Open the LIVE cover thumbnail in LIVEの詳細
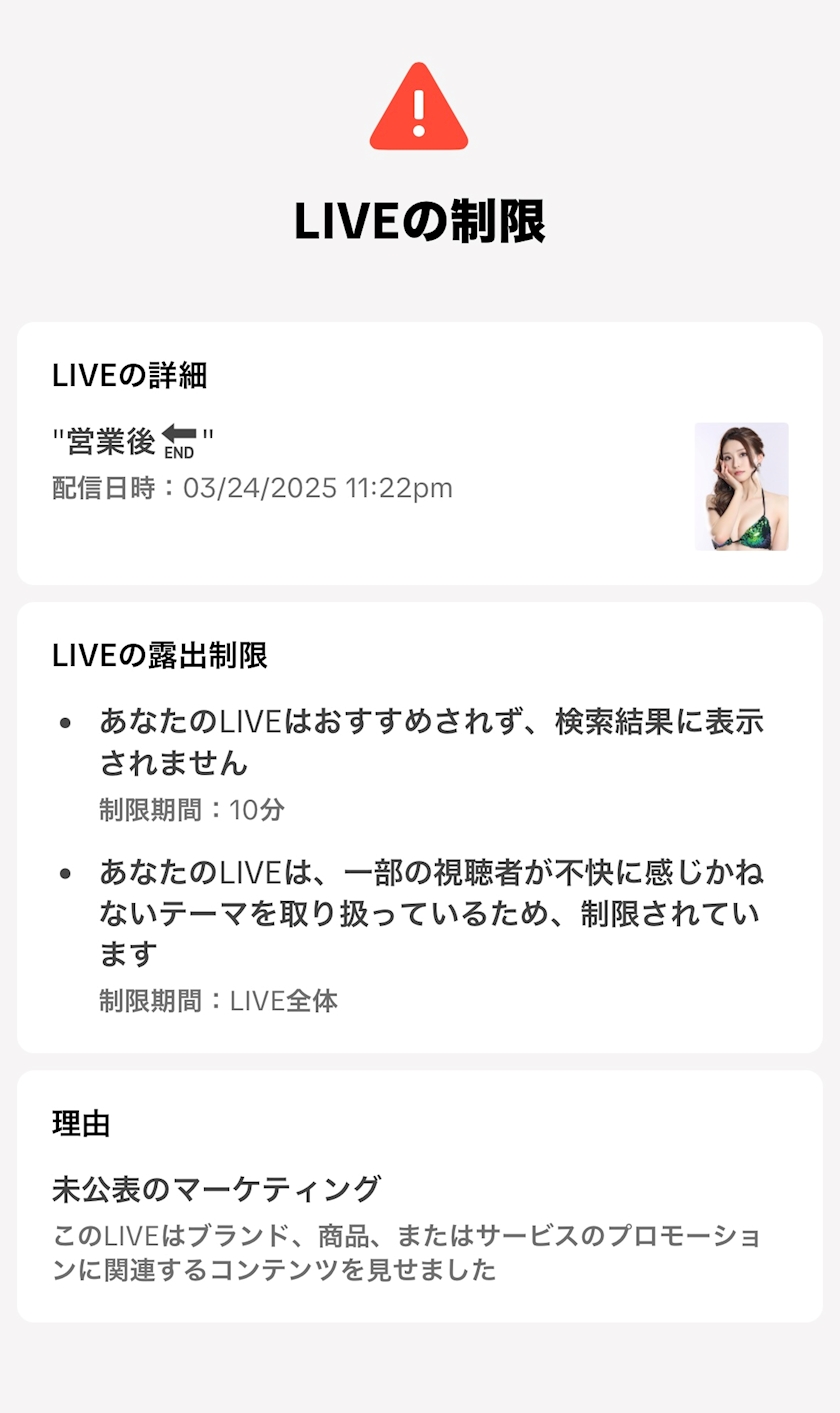840x1413 pixels. pyautogui.click(x=741, y=486)
